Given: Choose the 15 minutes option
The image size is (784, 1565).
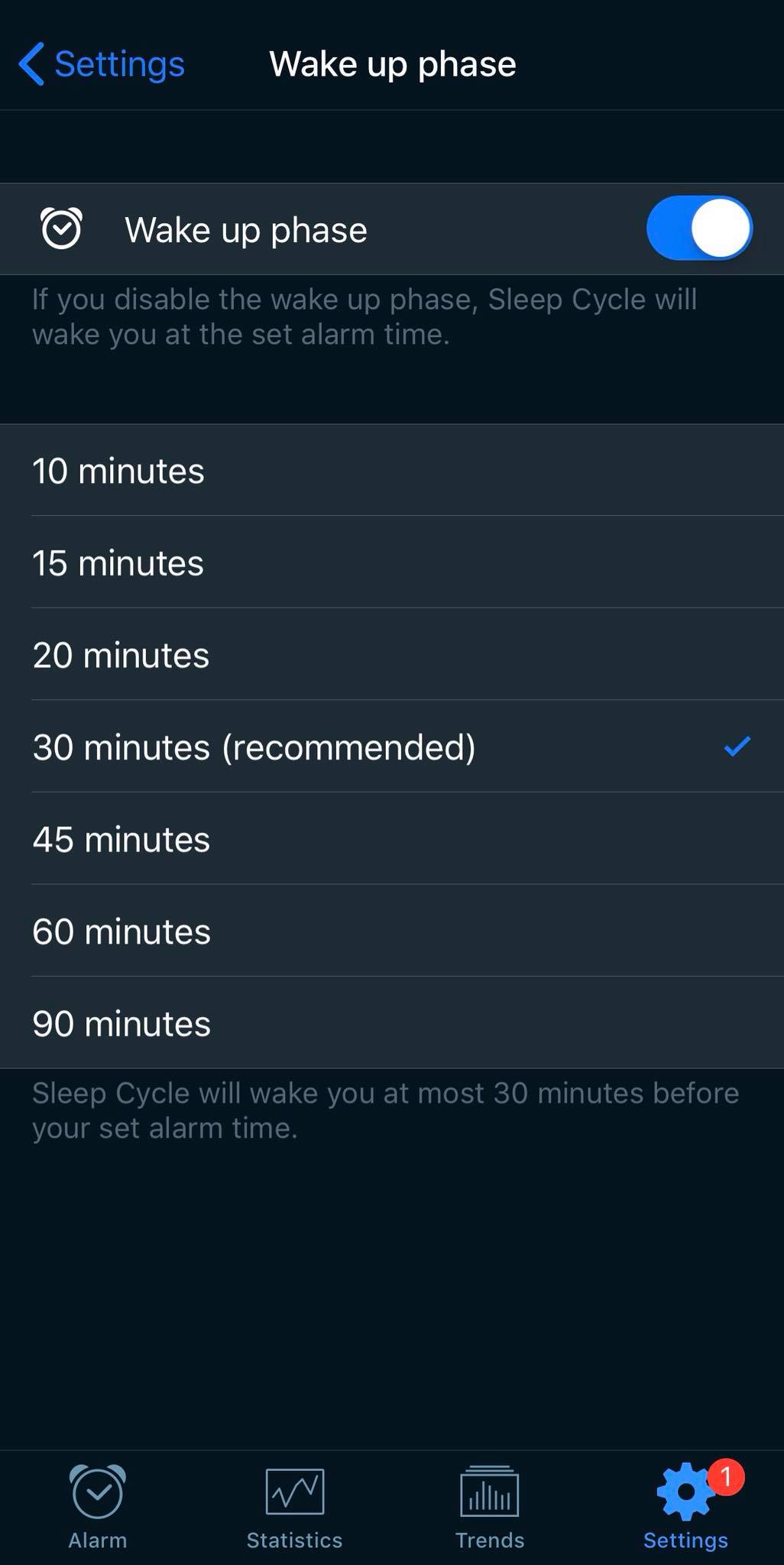Looking at the screenshot, I should pos(392,562).
